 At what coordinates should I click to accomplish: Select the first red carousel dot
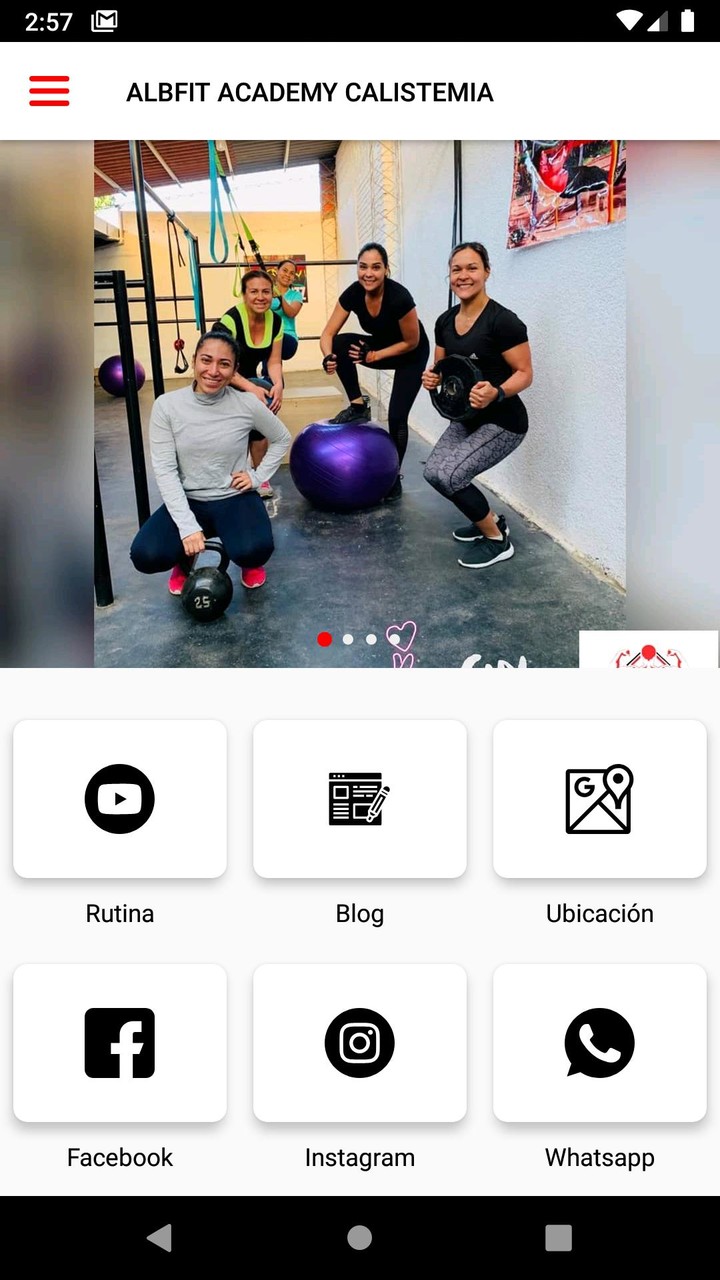[324, 639]
